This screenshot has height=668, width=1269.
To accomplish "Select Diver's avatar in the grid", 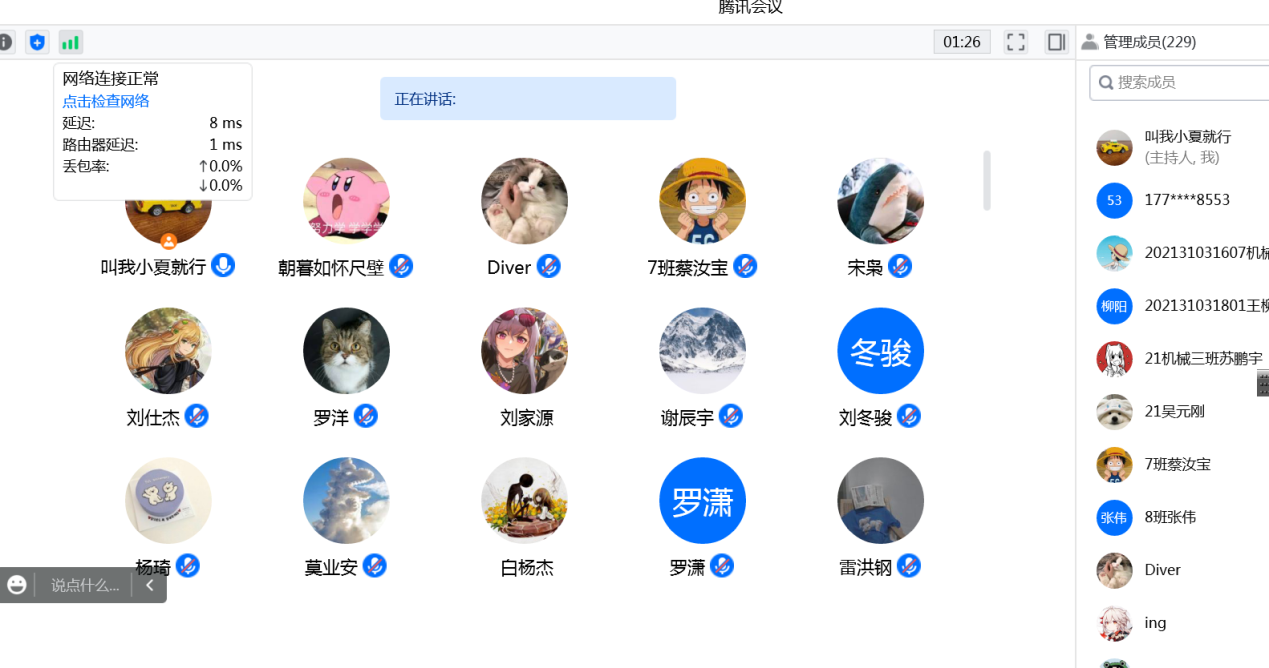I will point(524,201).
